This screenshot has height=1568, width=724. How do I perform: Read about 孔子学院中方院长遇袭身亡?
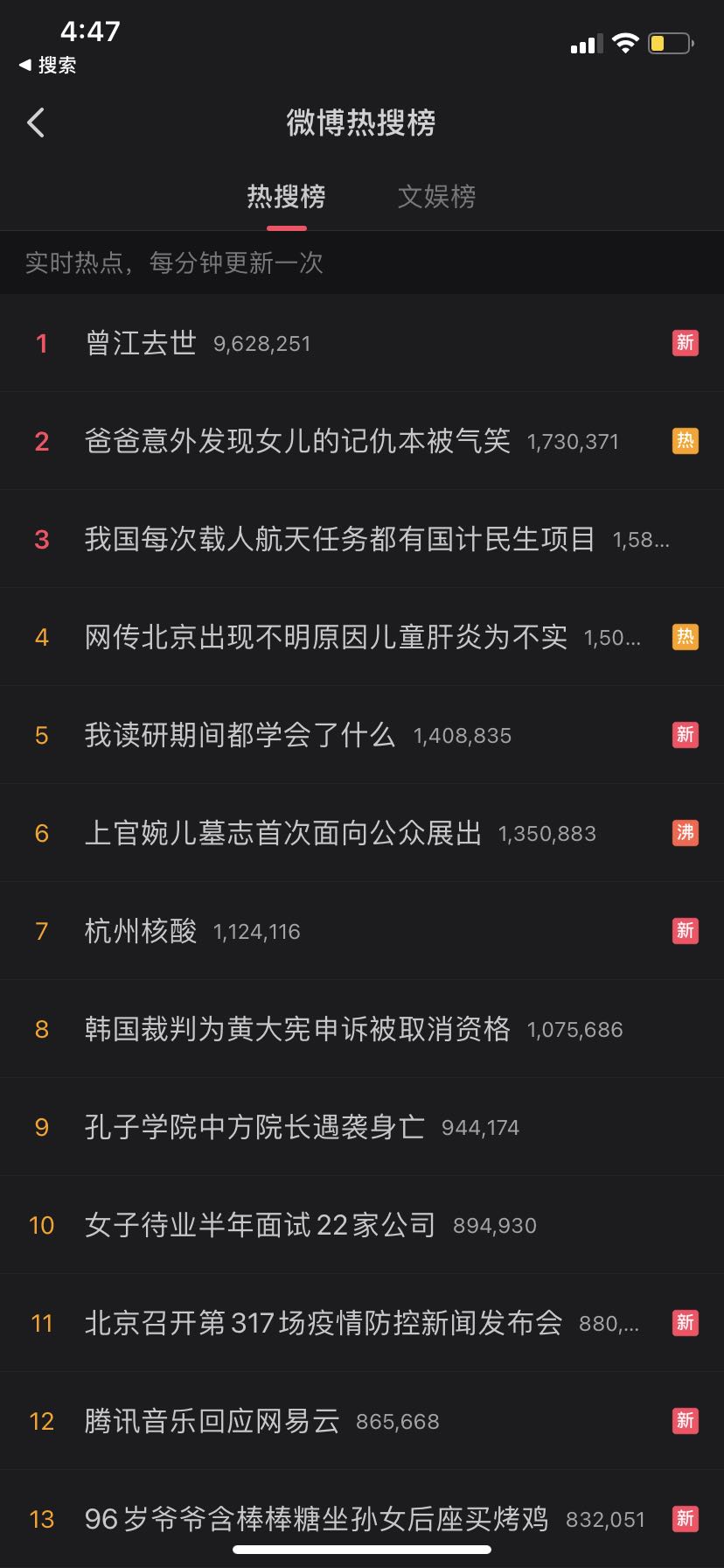pos(254,1127)
